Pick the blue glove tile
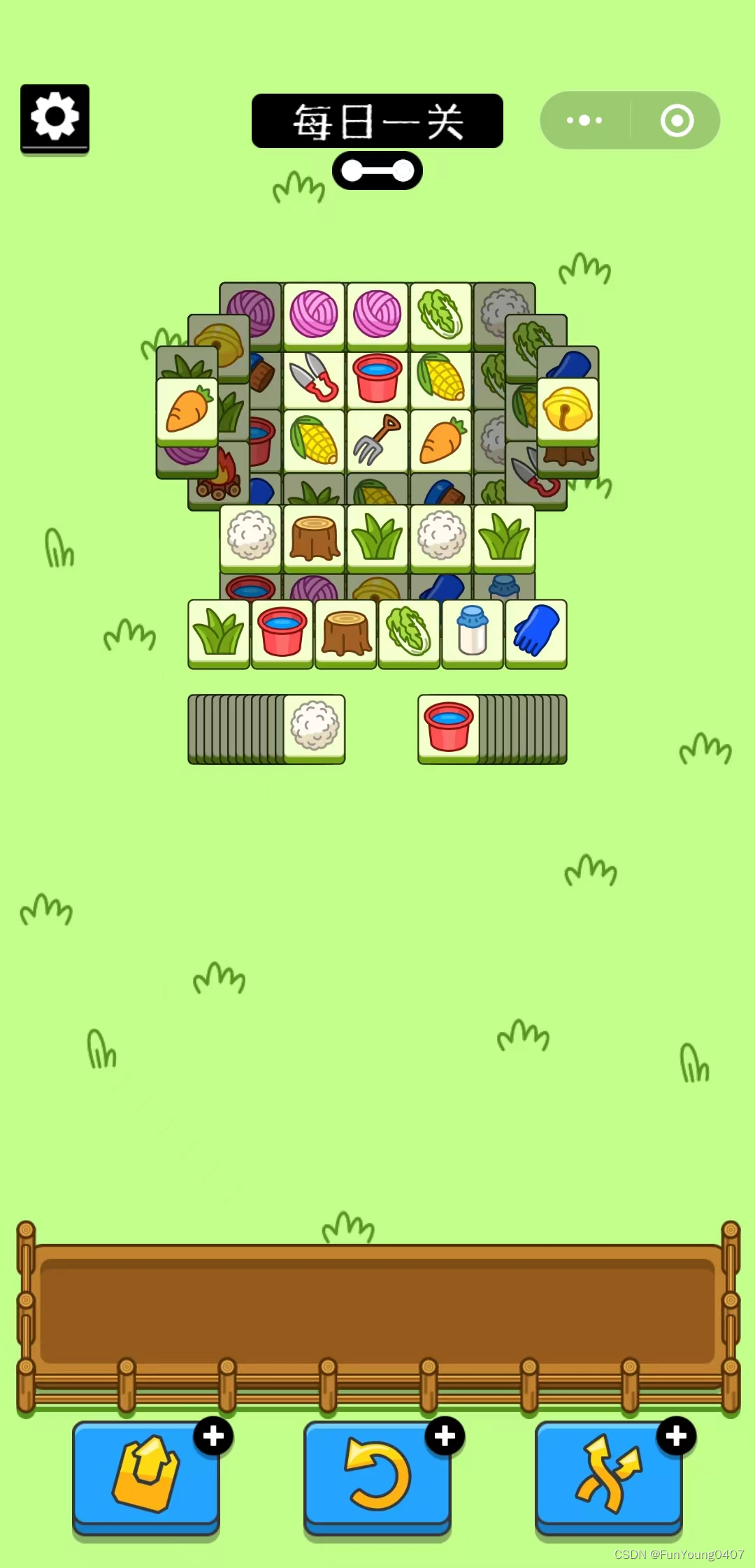Image resolution: width=755 pixels, height=1568 pixels. click(x=536, y=632)
